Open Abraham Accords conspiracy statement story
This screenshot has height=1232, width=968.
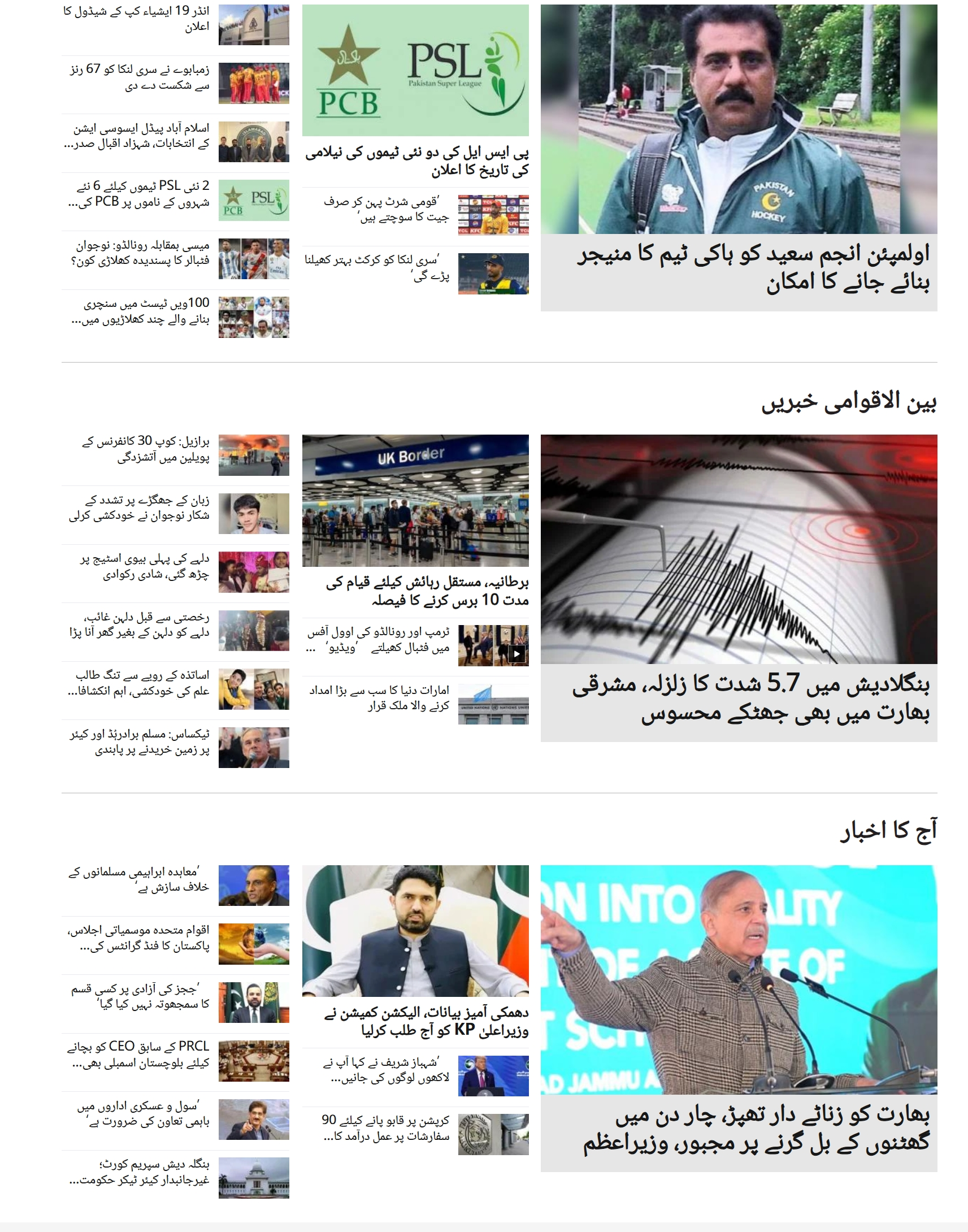pyautogui.click(x=140, y=879)
